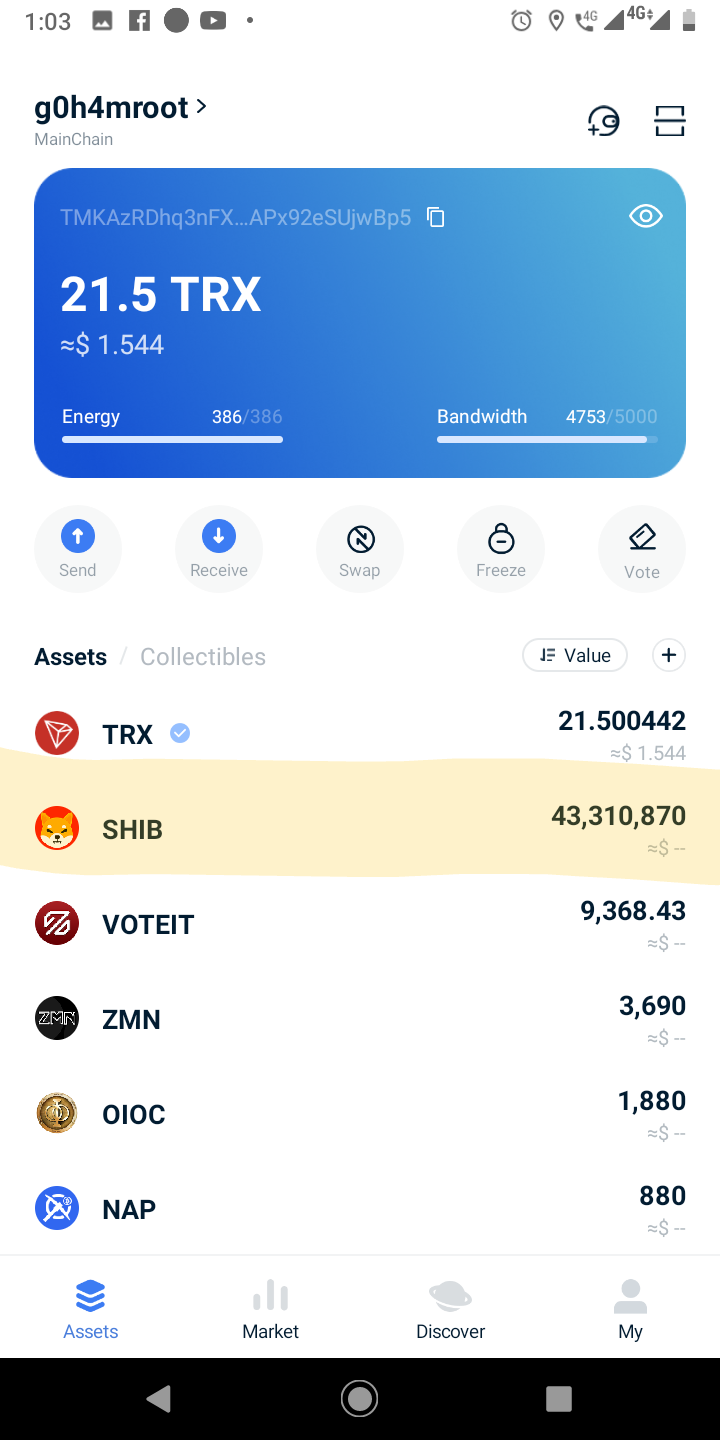Viewport: 720px width, 1440px height.
Task: Open the g0h4mroot wallet switcher
Action: click(121, 107)
